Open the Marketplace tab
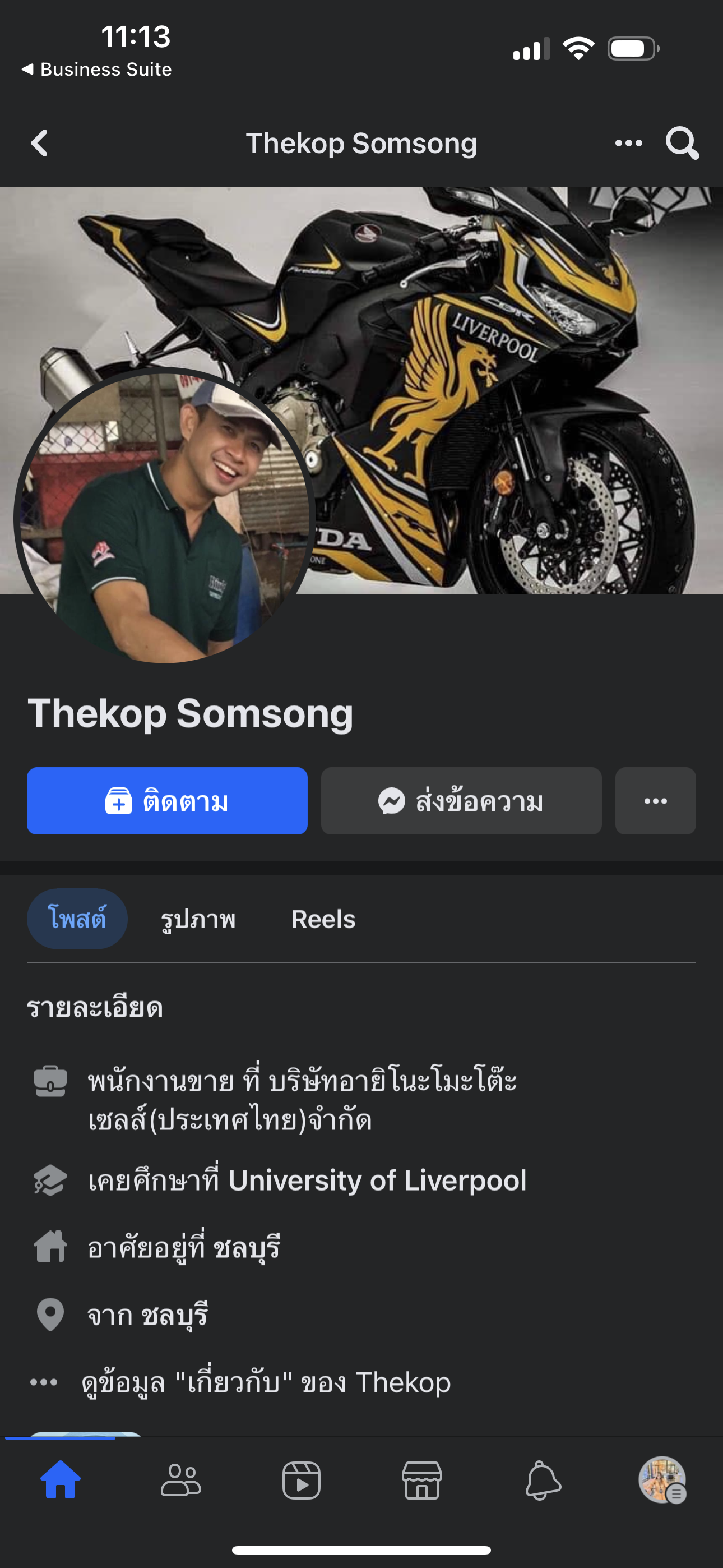This screenshot has width=723, height=1568. pyautogui.click(x=421, y=1480)
